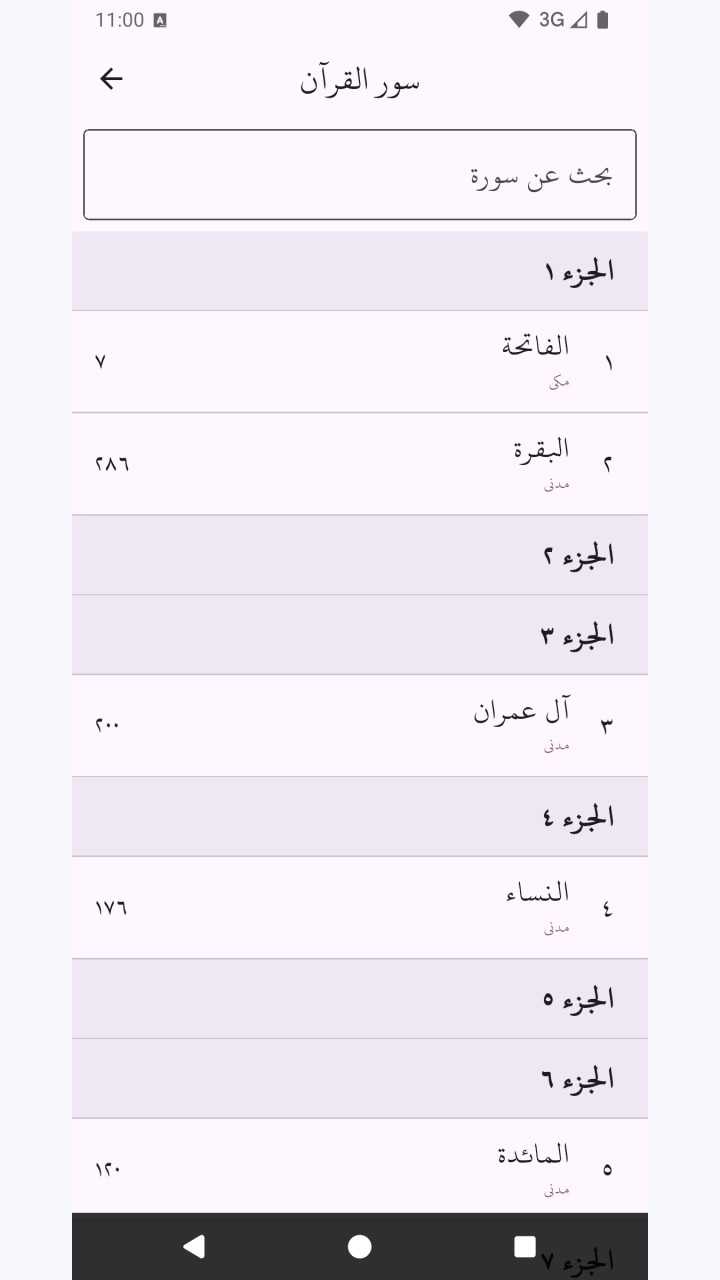Screen dimensions: 720x1280
Task: Open surah آل عمران
Action: pos(360,726)
